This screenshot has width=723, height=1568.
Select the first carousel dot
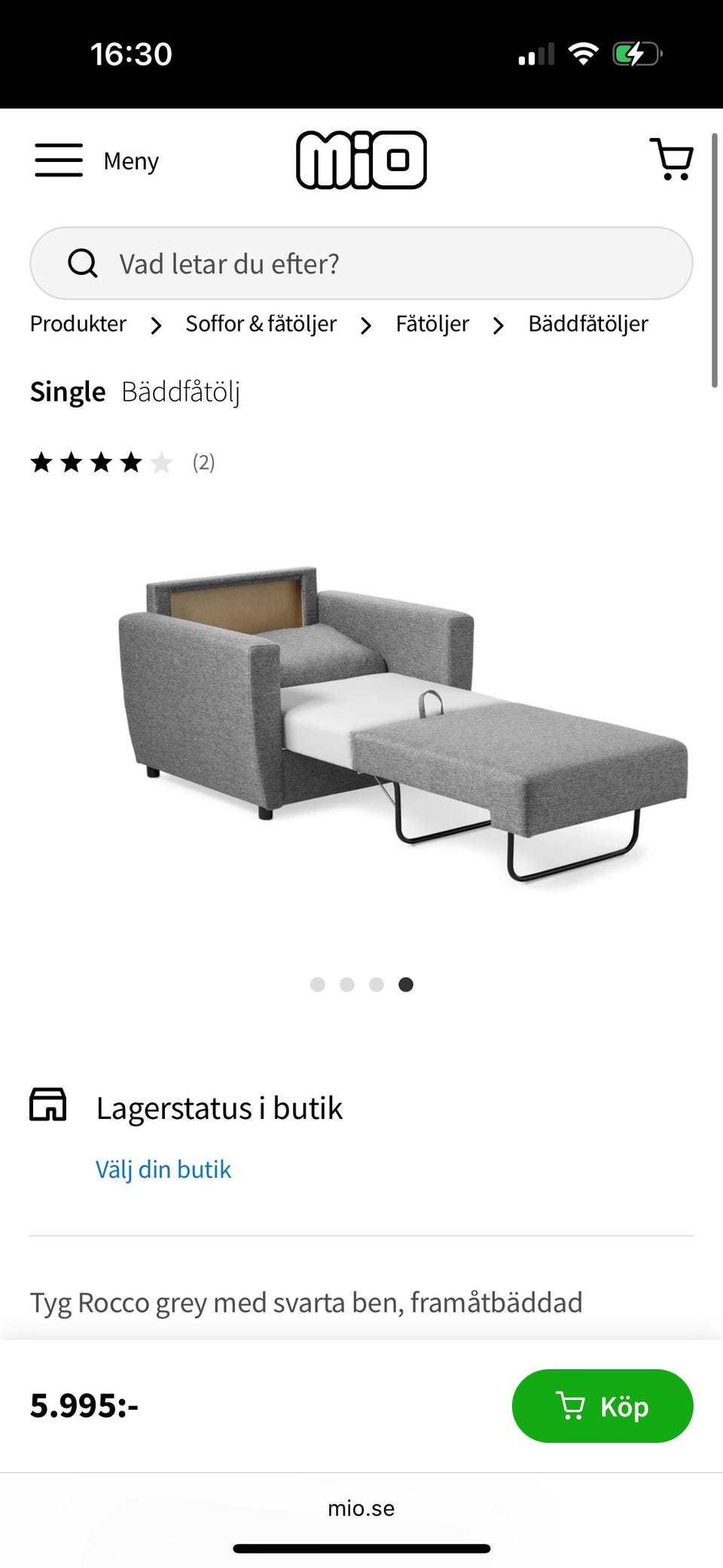point(318,984)
